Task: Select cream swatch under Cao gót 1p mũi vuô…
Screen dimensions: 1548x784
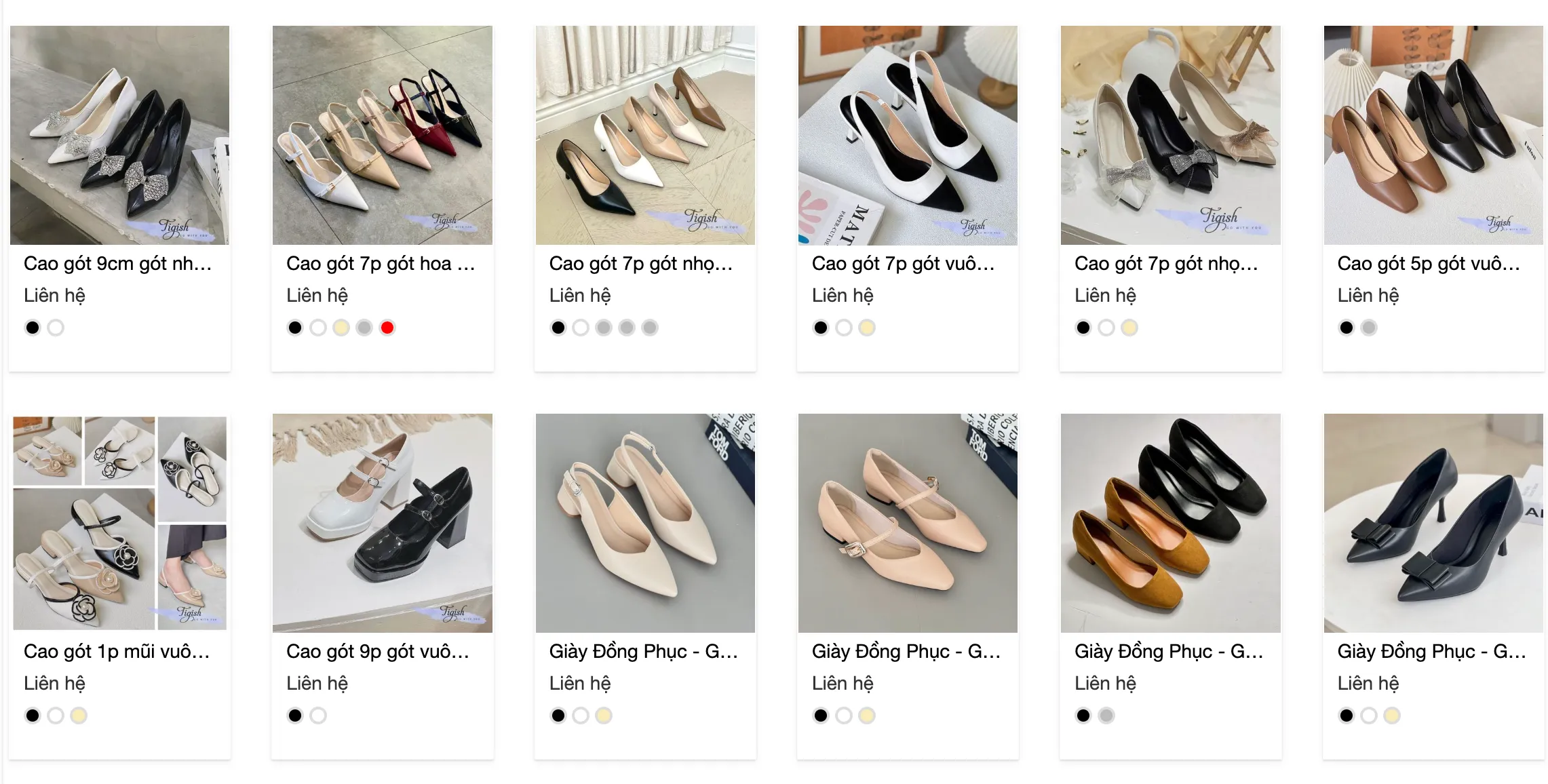Action: pos(79,716)
